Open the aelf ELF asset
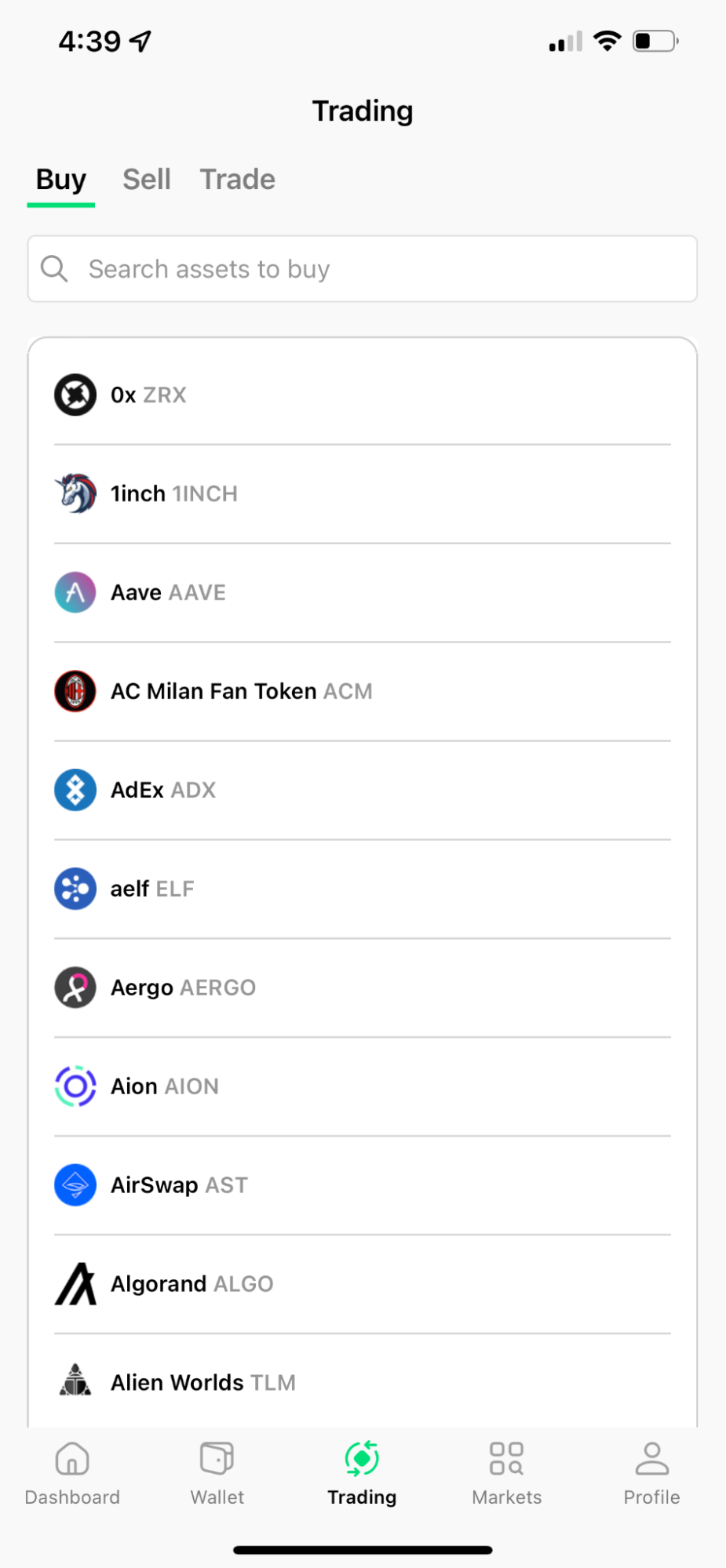 tap(363, 890)
